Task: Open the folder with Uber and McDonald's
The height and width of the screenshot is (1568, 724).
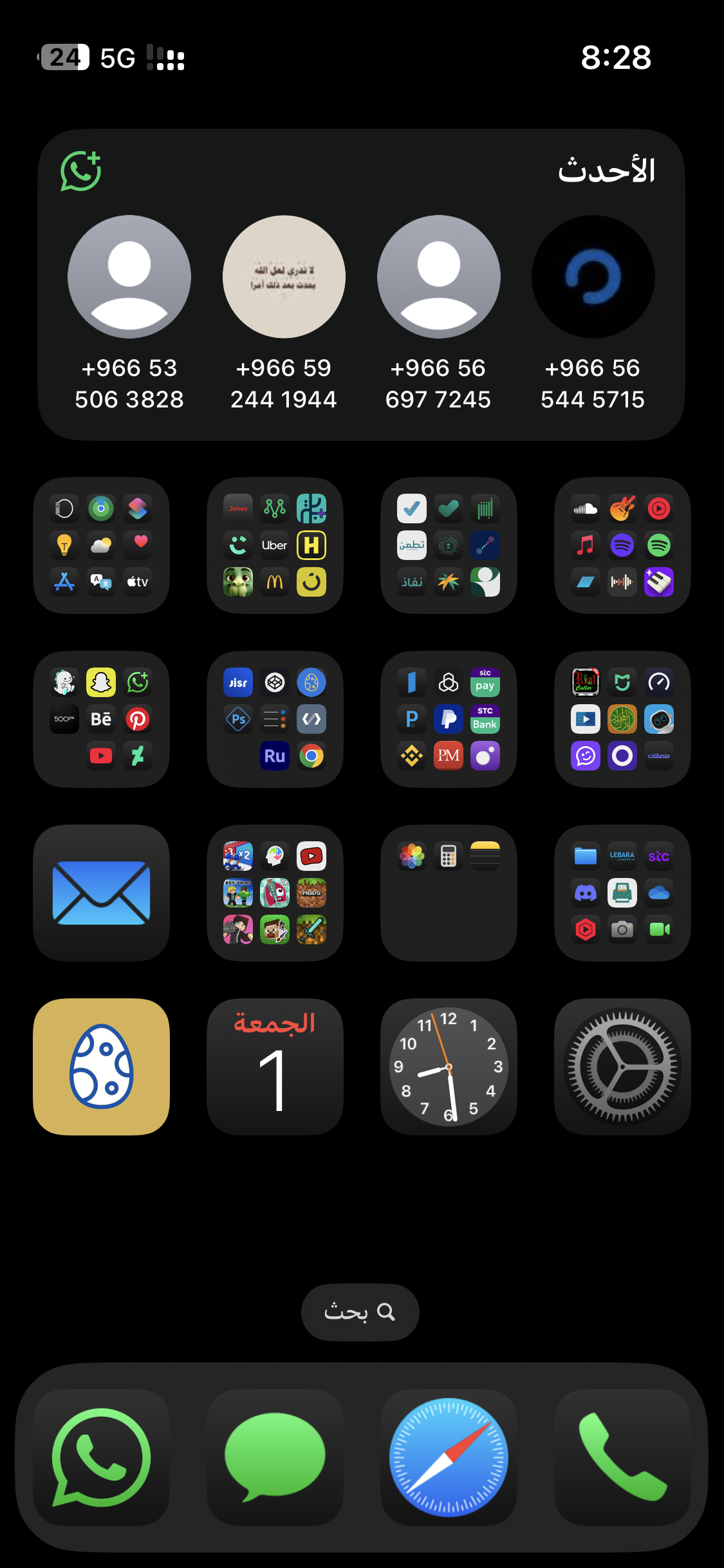Action: (275, 545)
